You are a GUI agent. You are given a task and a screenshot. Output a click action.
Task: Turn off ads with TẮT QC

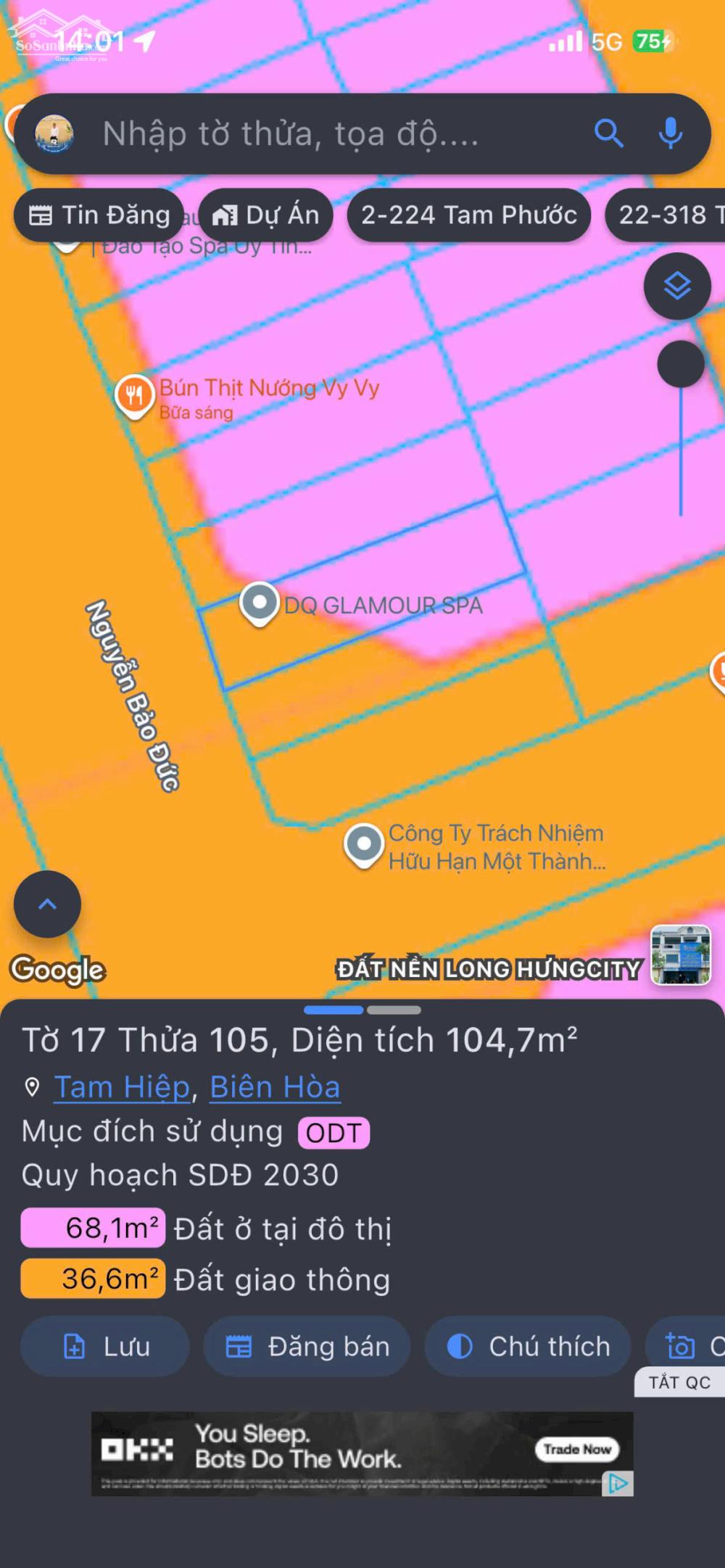(x=679, y=1382)
